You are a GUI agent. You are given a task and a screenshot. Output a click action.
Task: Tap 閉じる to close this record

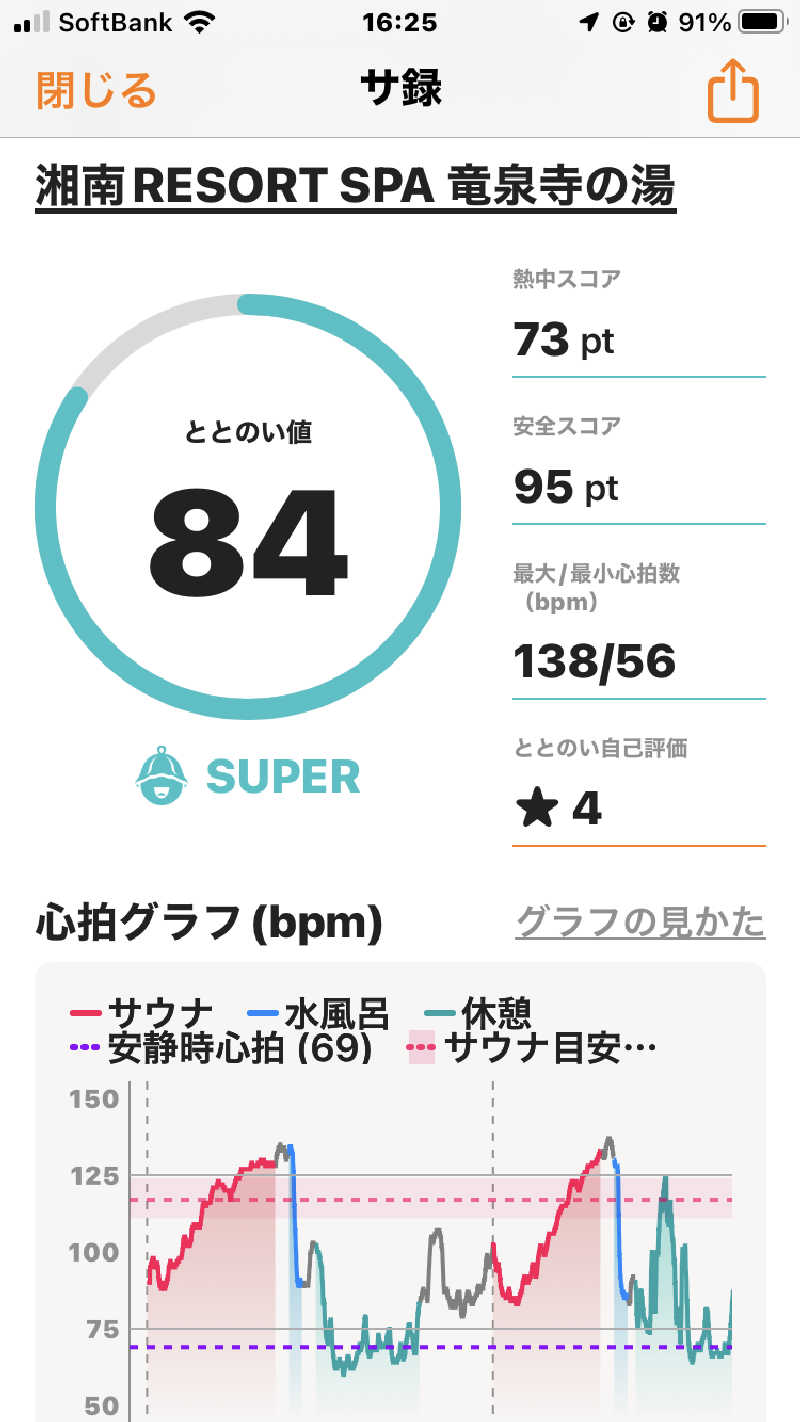96,91
